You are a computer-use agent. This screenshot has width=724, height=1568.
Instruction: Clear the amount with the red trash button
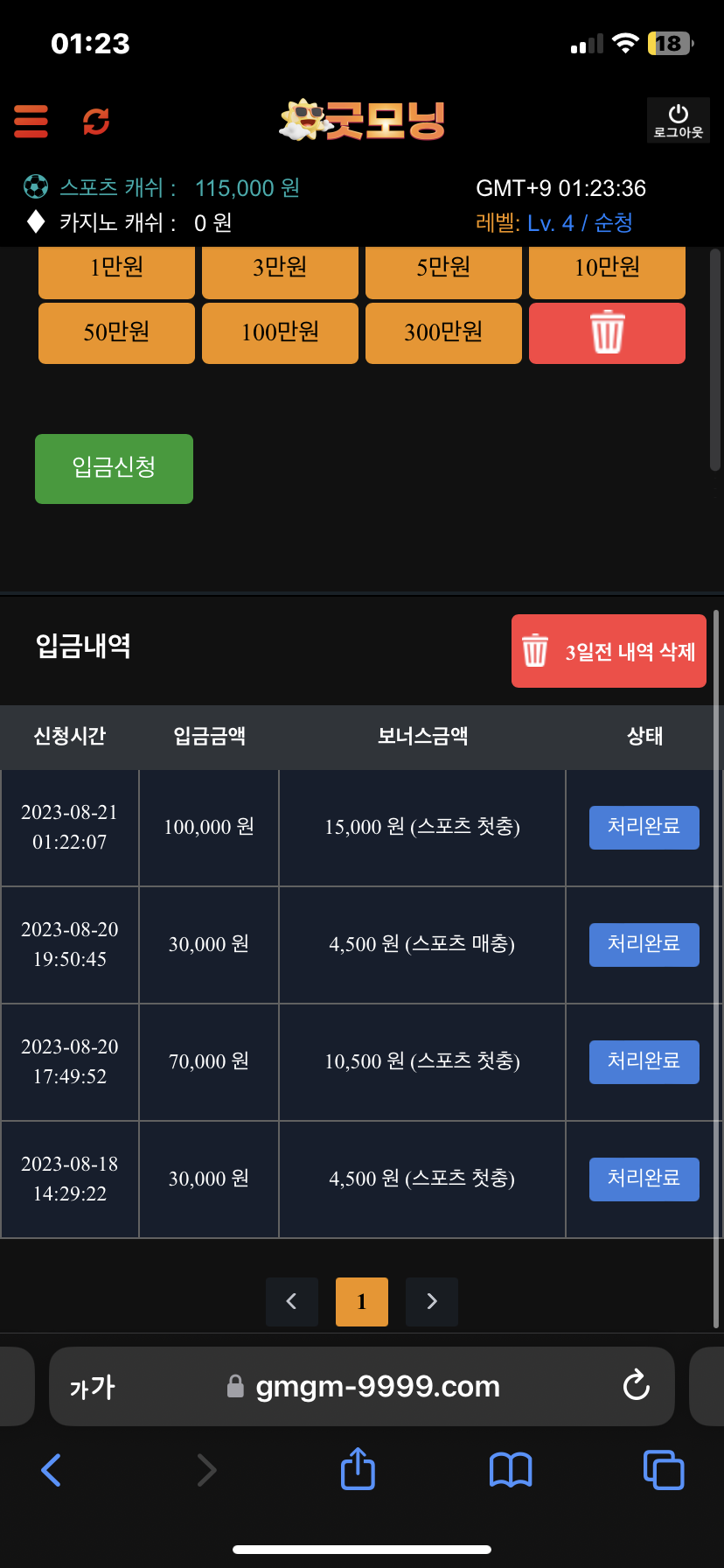point(607,332)
